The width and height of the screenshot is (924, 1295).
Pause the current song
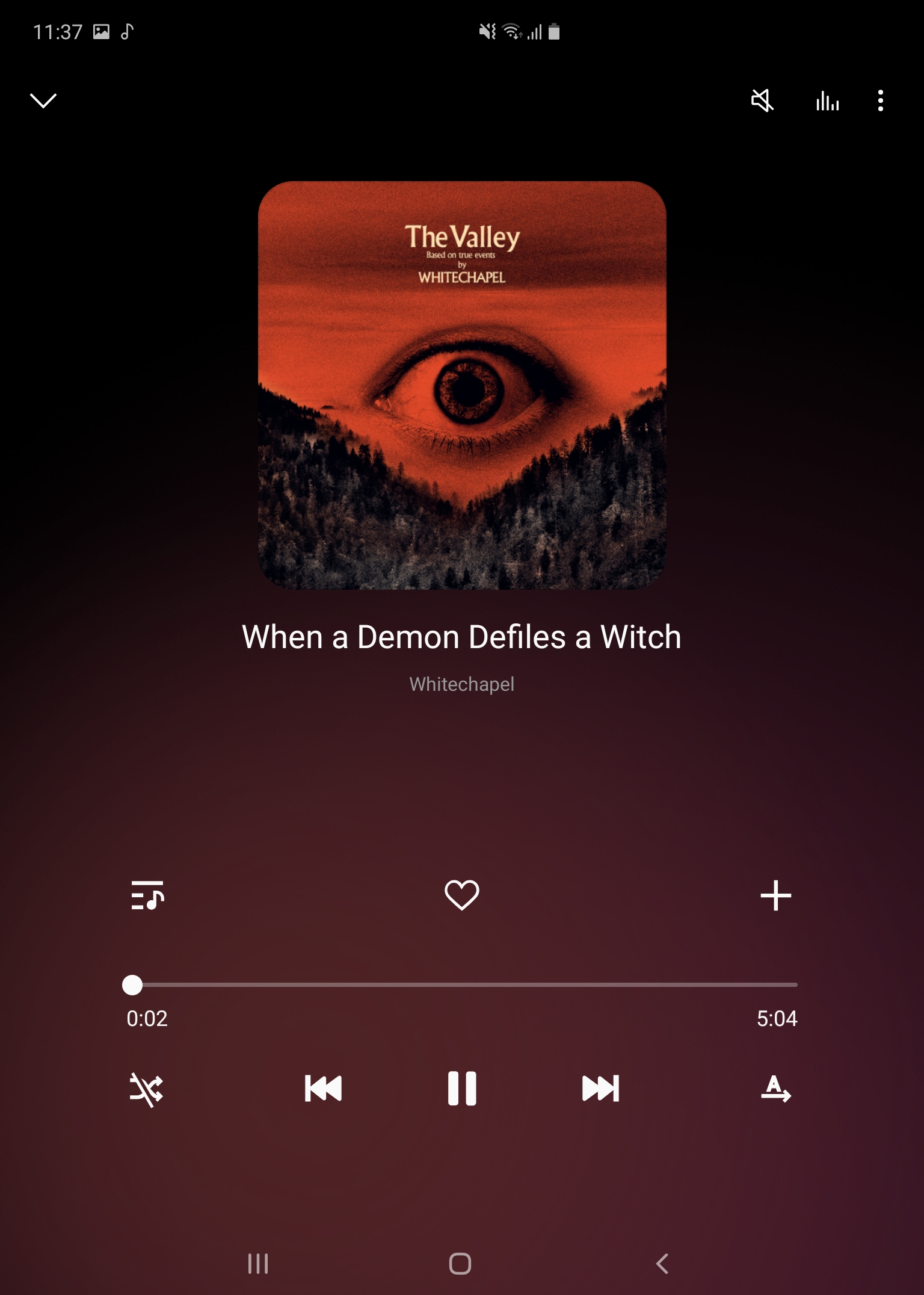[x=462, y=1088]
